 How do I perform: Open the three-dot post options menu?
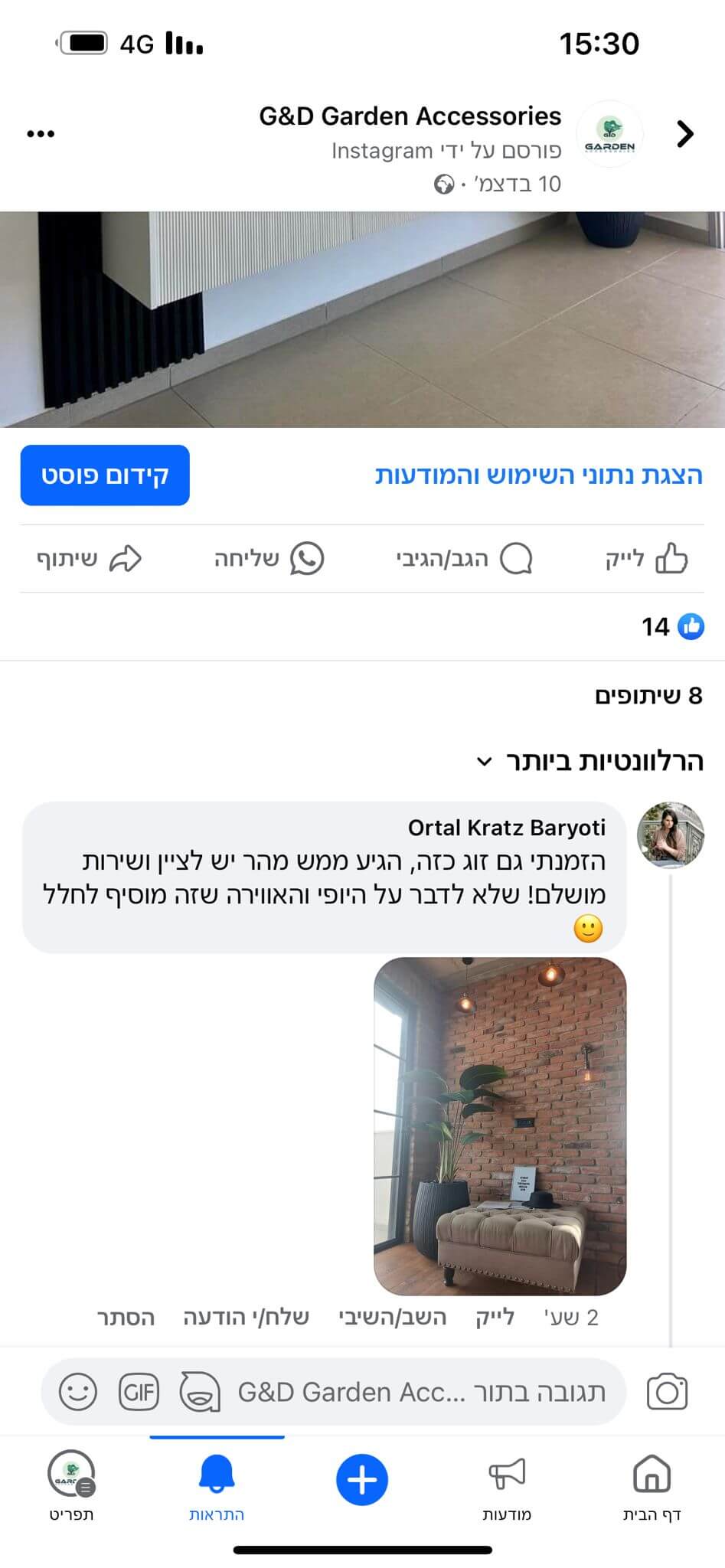[x=41, y=134]
